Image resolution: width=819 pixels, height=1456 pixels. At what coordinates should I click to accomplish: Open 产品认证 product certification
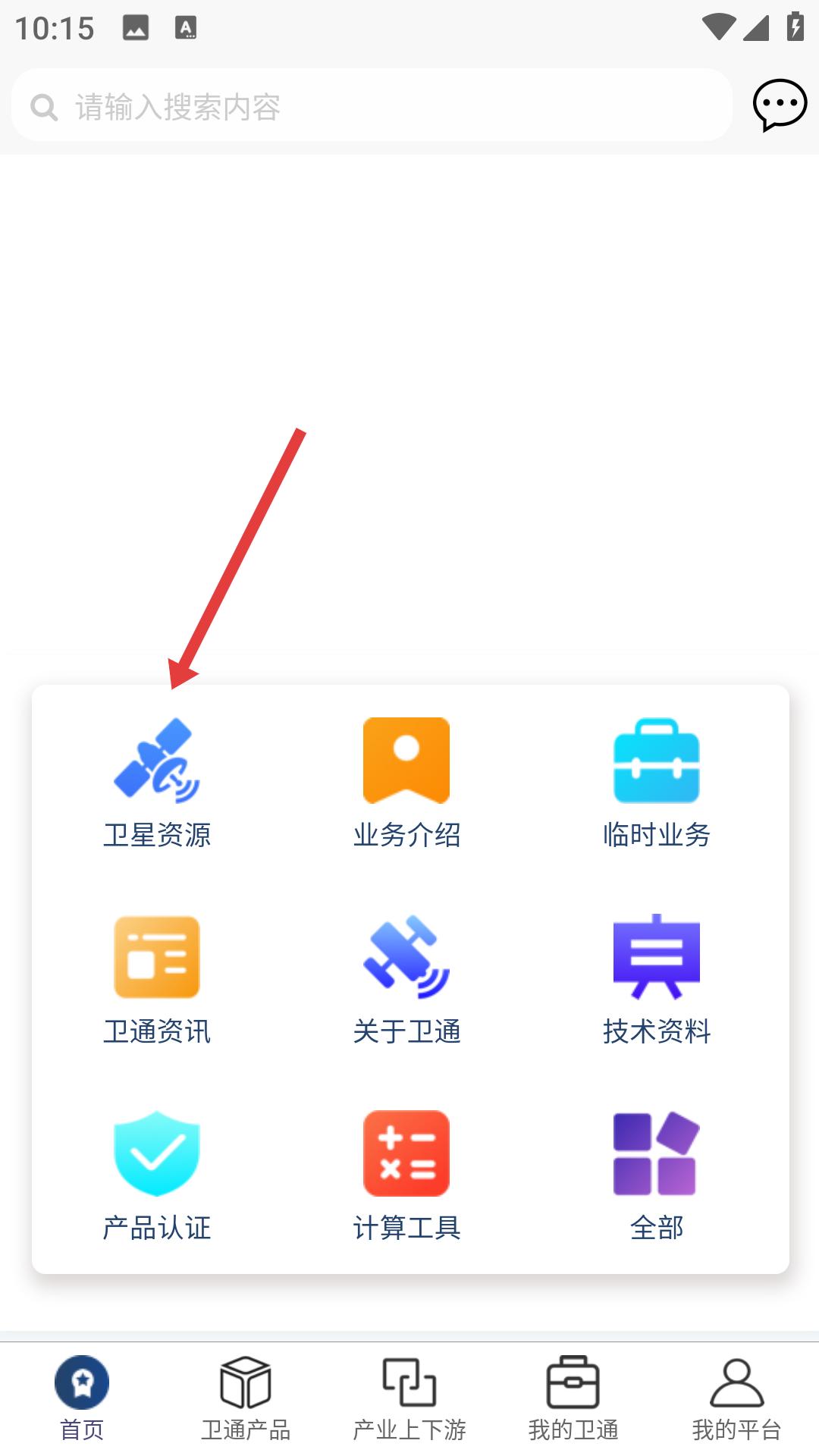[x=157, y=1174]
